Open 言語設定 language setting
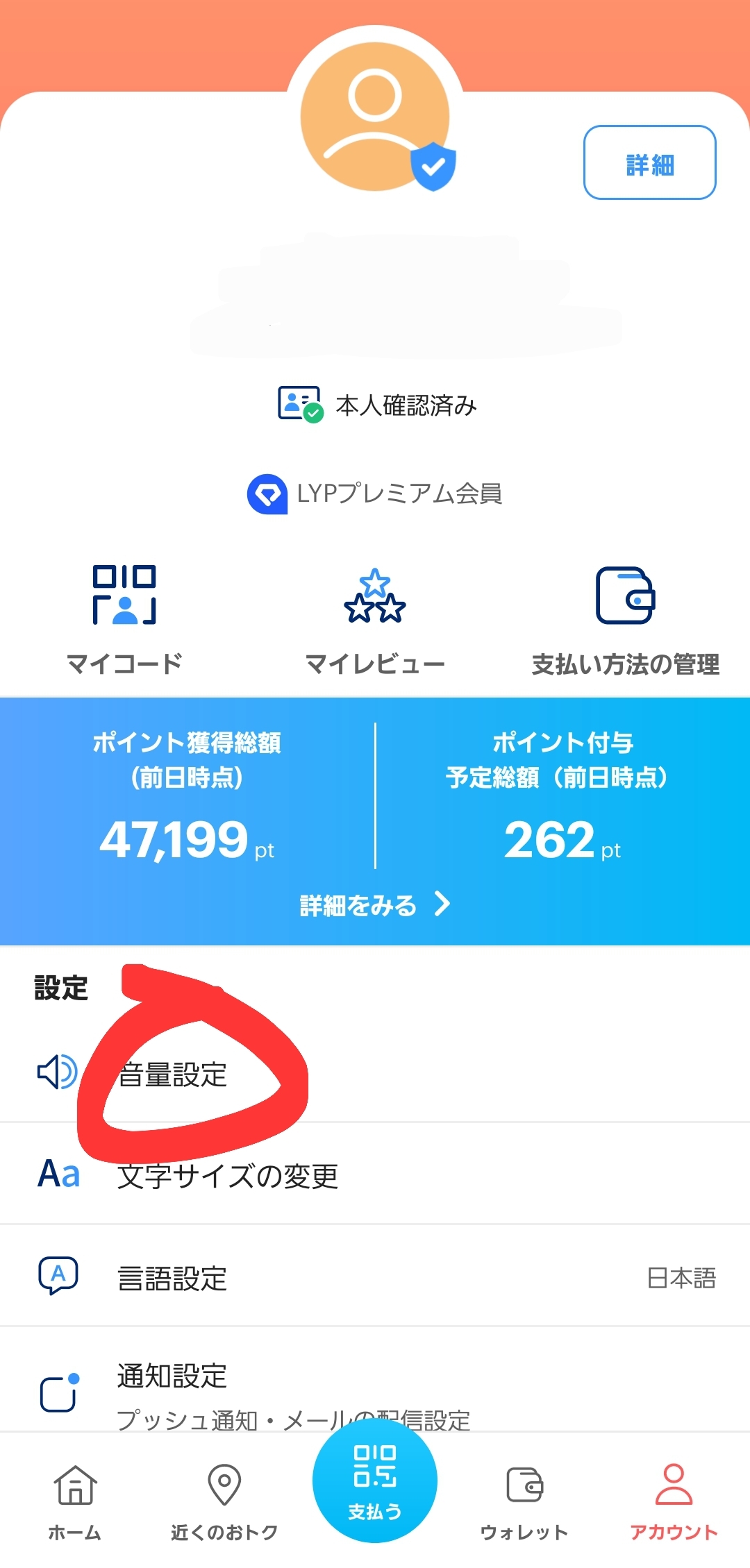Image resolution: width=750 pixels, height=1568 pixels. click(174, 1278)
